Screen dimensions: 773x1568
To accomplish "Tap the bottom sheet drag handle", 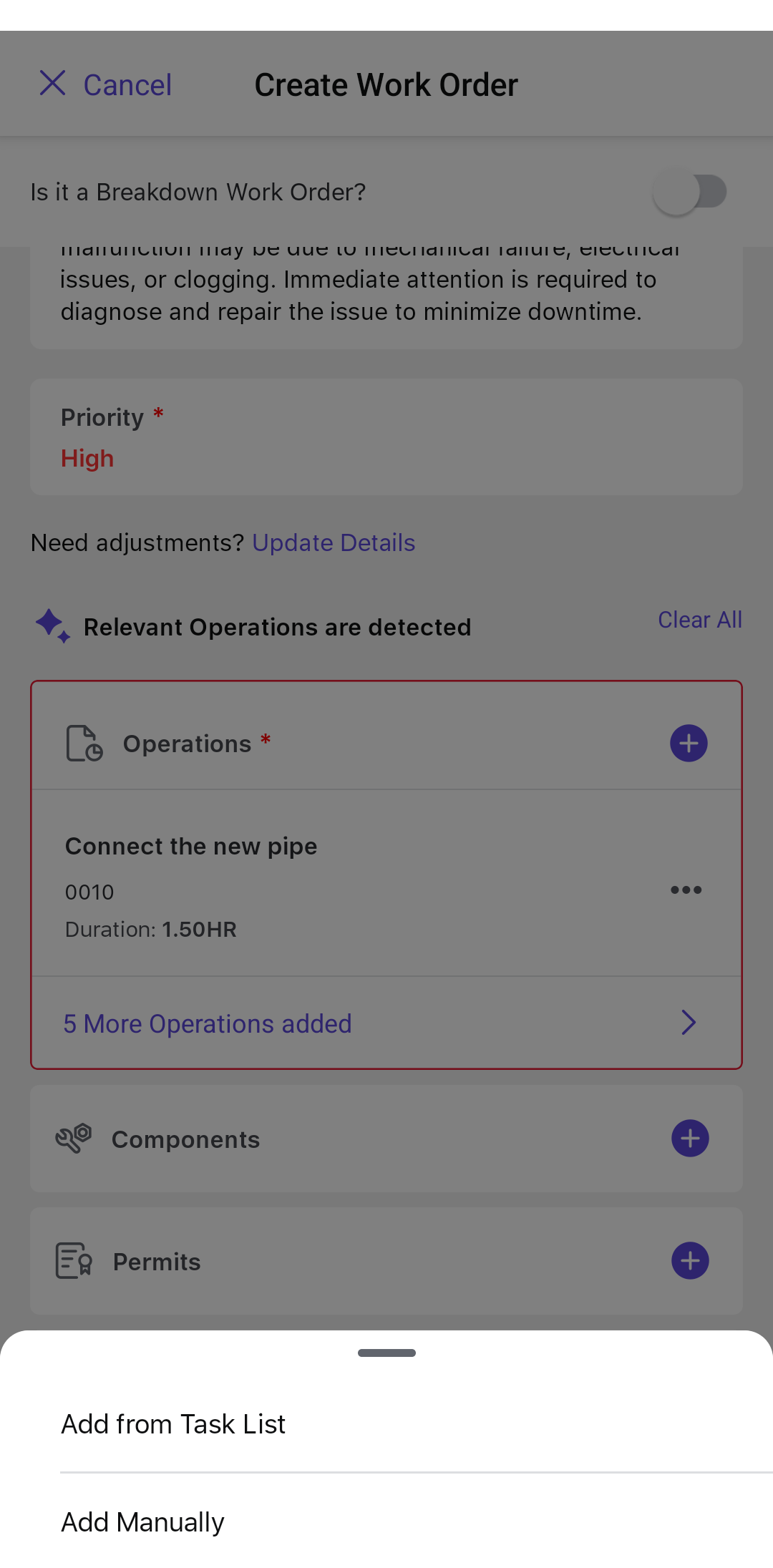I will tap(386, 1353).
